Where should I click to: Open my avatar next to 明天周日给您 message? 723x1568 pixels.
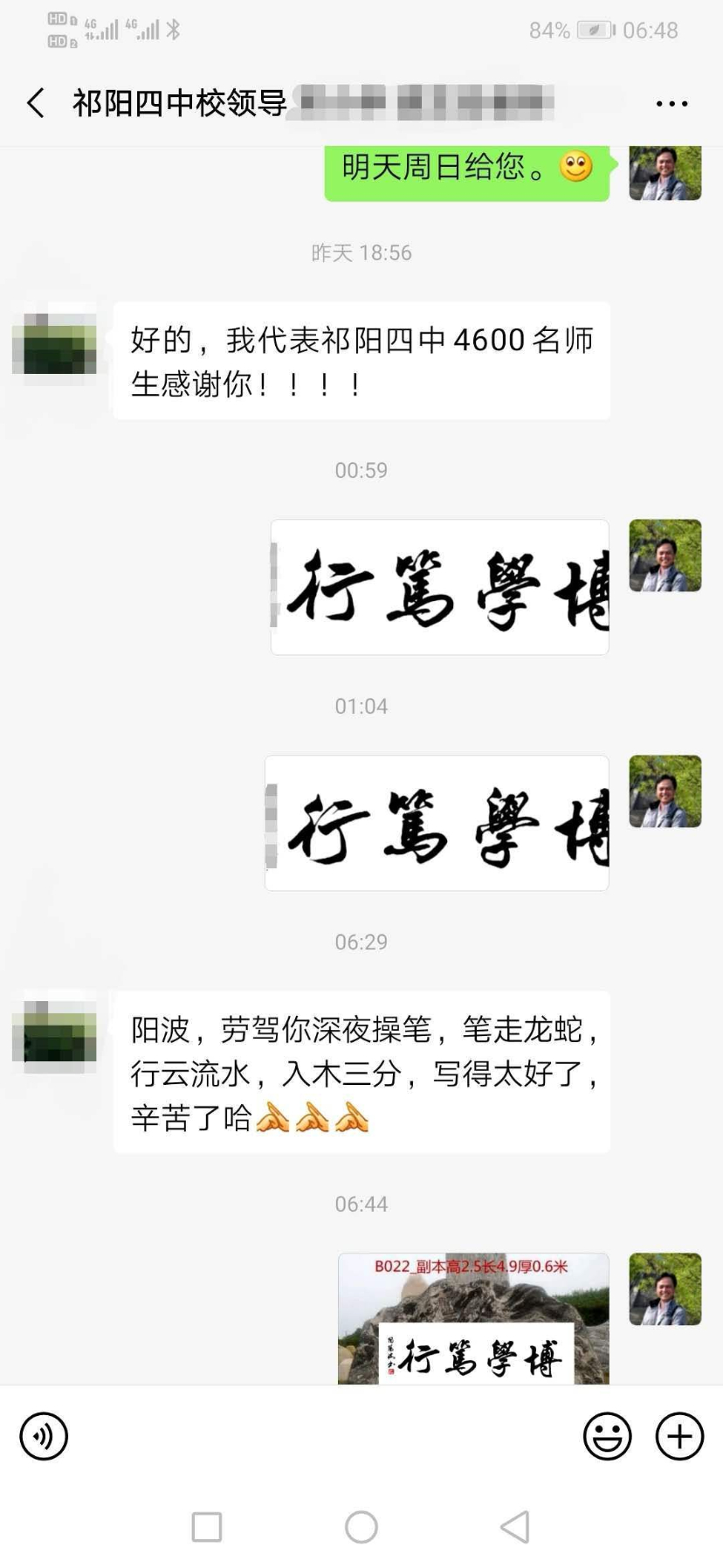point(664,172)
